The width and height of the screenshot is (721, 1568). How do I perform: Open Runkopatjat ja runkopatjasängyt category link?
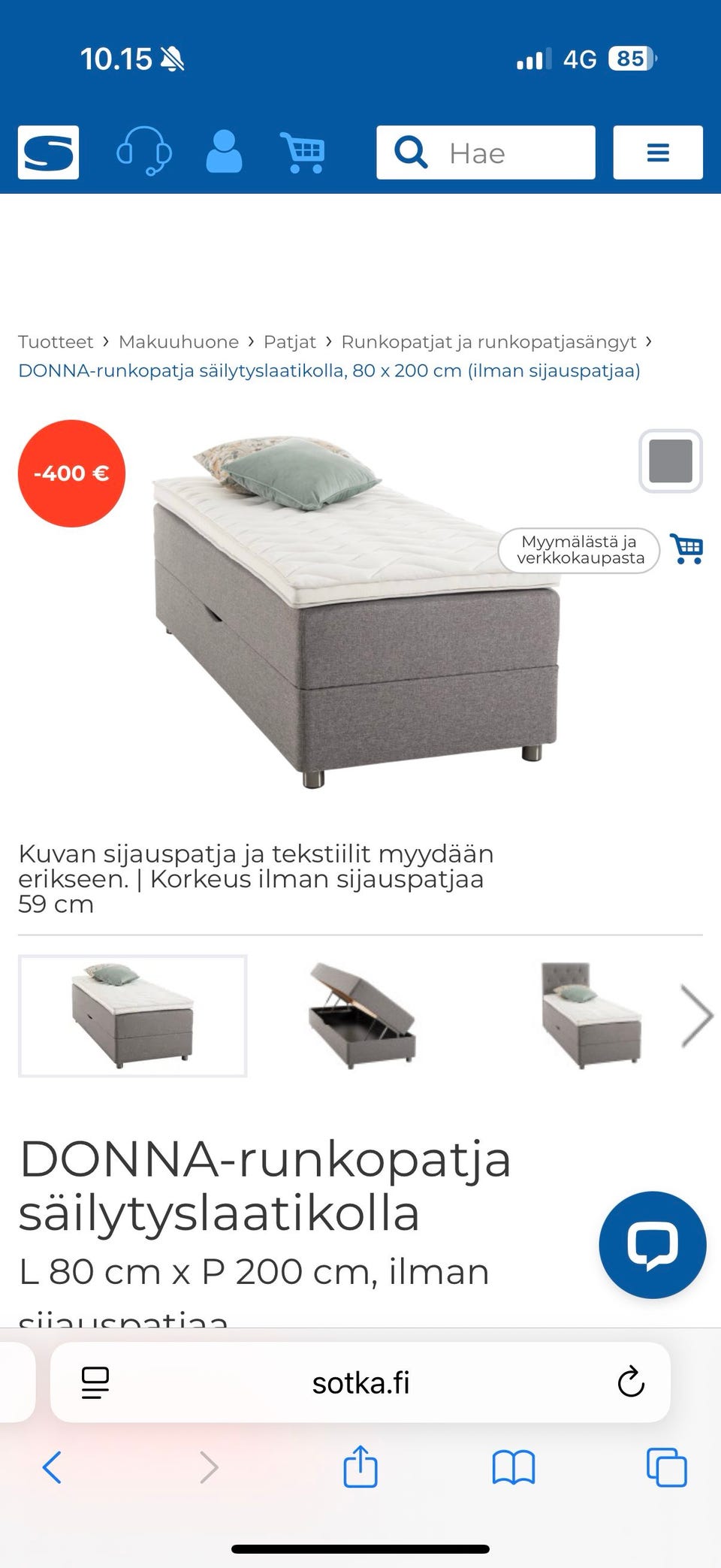pyautogui.click(x=488, y=342)
